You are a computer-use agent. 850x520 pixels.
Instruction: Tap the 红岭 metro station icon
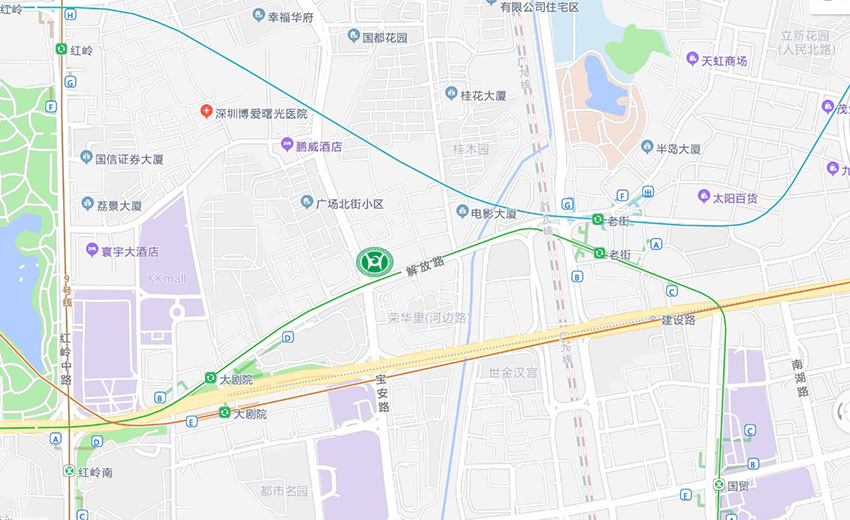point(62,48)
